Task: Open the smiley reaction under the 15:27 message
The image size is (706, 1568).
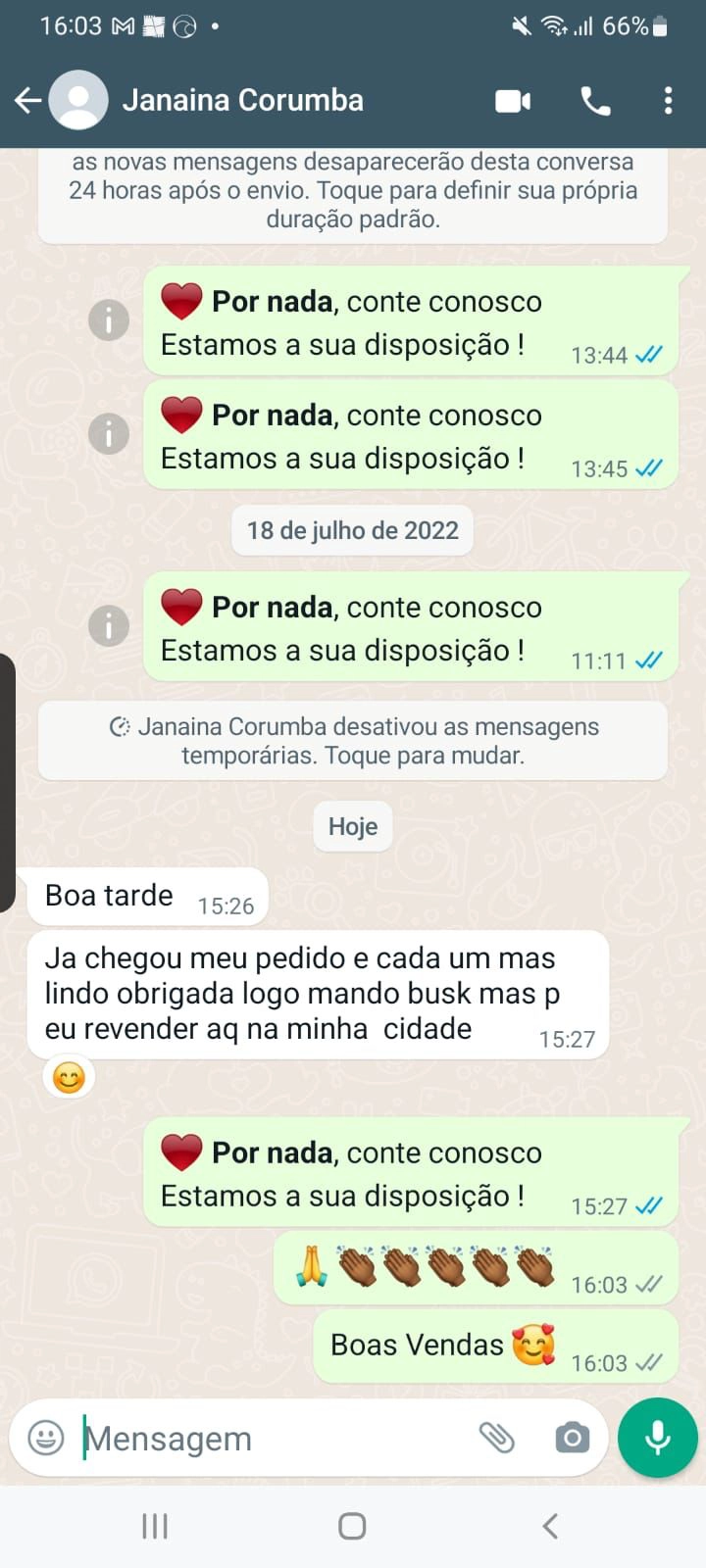Action: (x=69, y=1078)
